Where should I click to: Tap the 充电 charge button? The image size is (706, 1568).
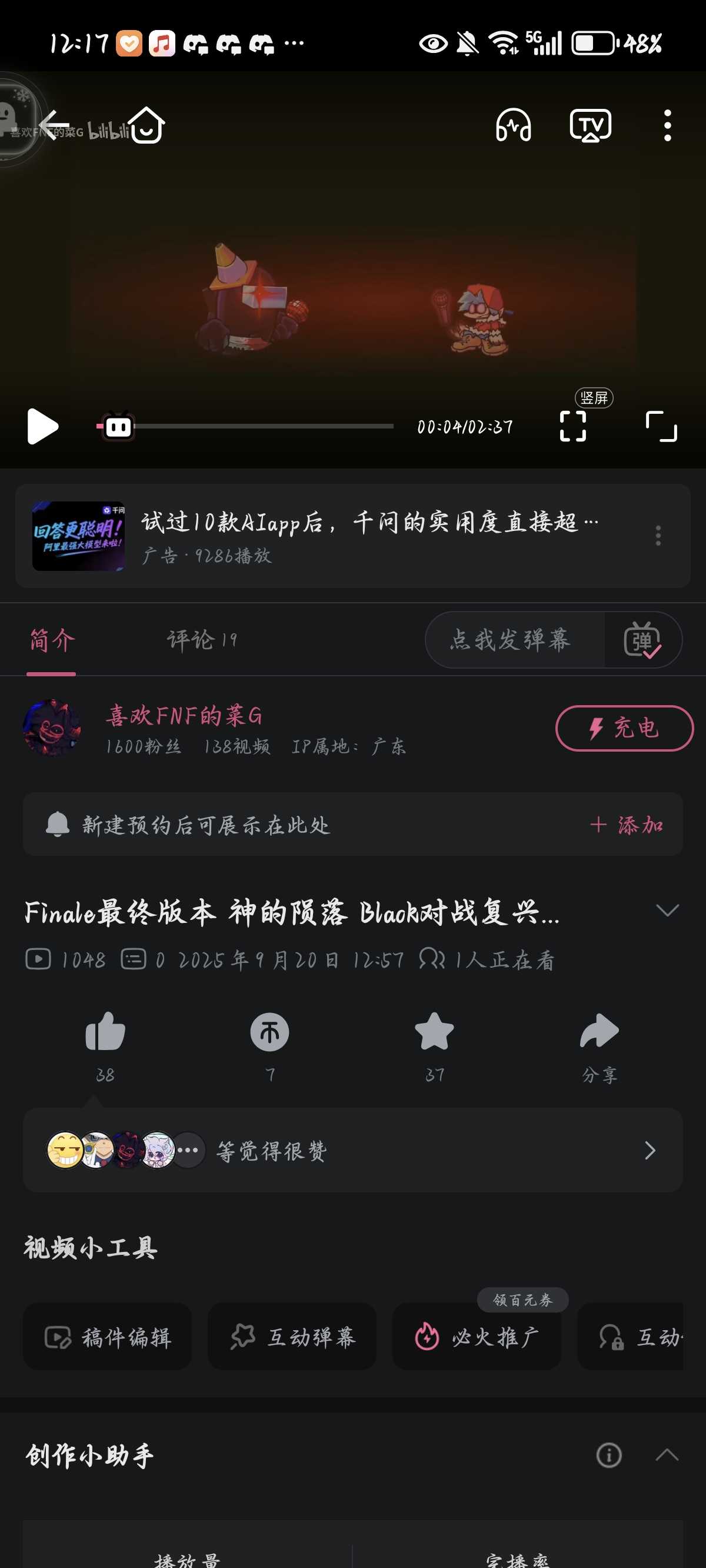pyautogui.click(x=624, y=728)
